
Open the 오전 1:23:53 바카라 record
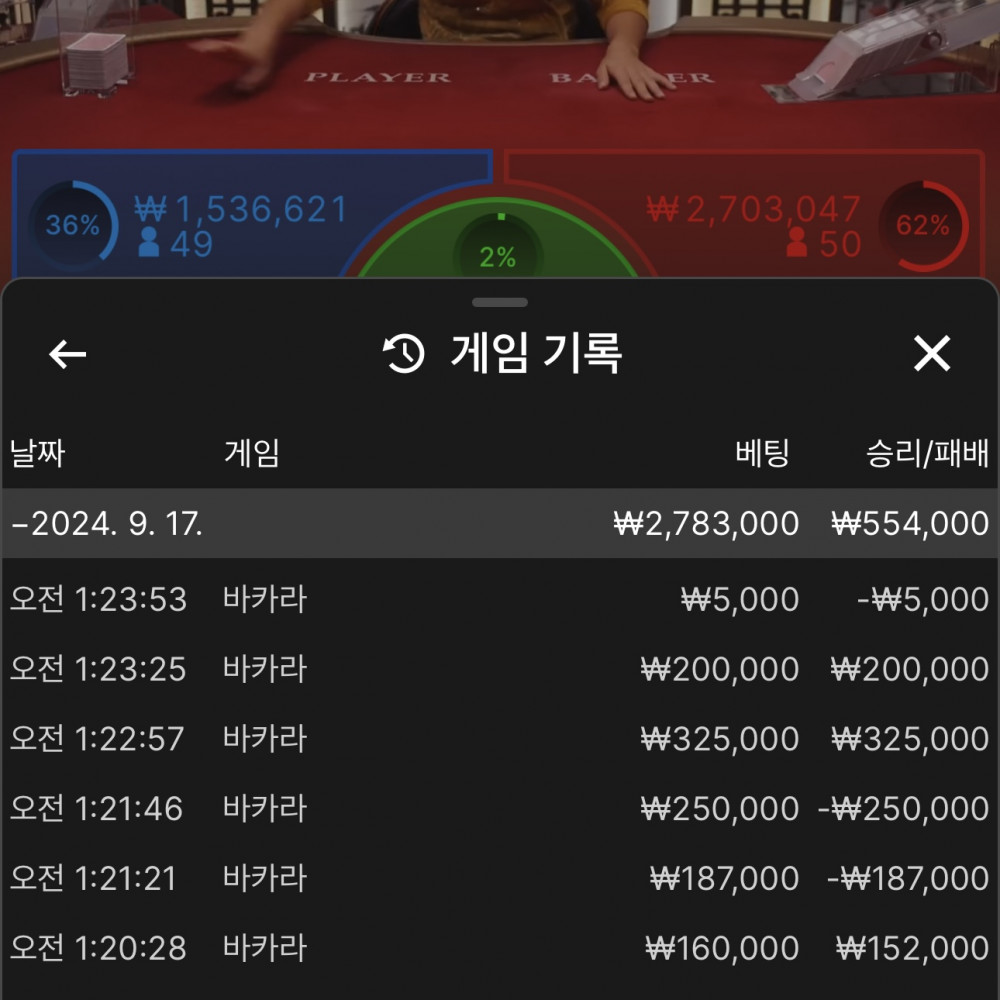click(500, 600)
